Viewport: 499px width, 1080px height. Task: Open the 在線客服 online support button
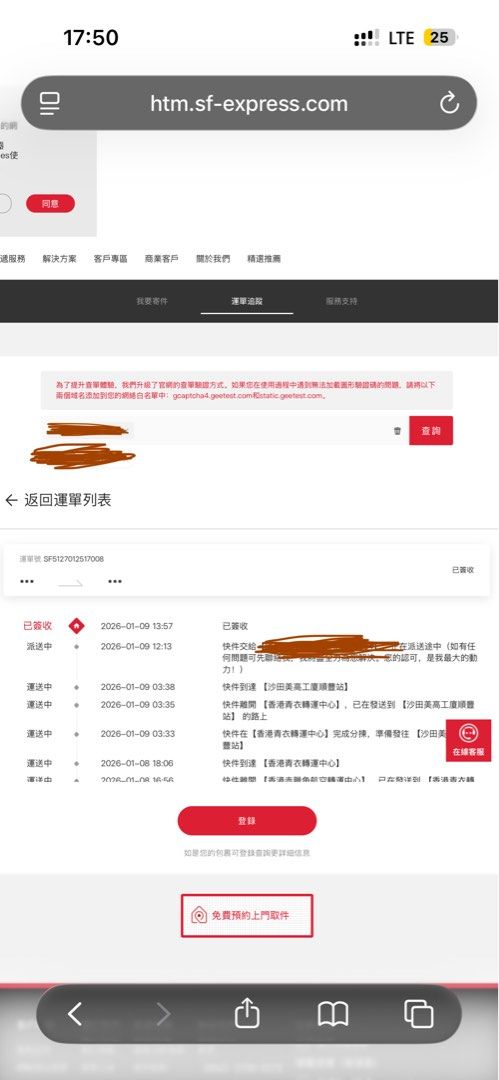[469, 740]
